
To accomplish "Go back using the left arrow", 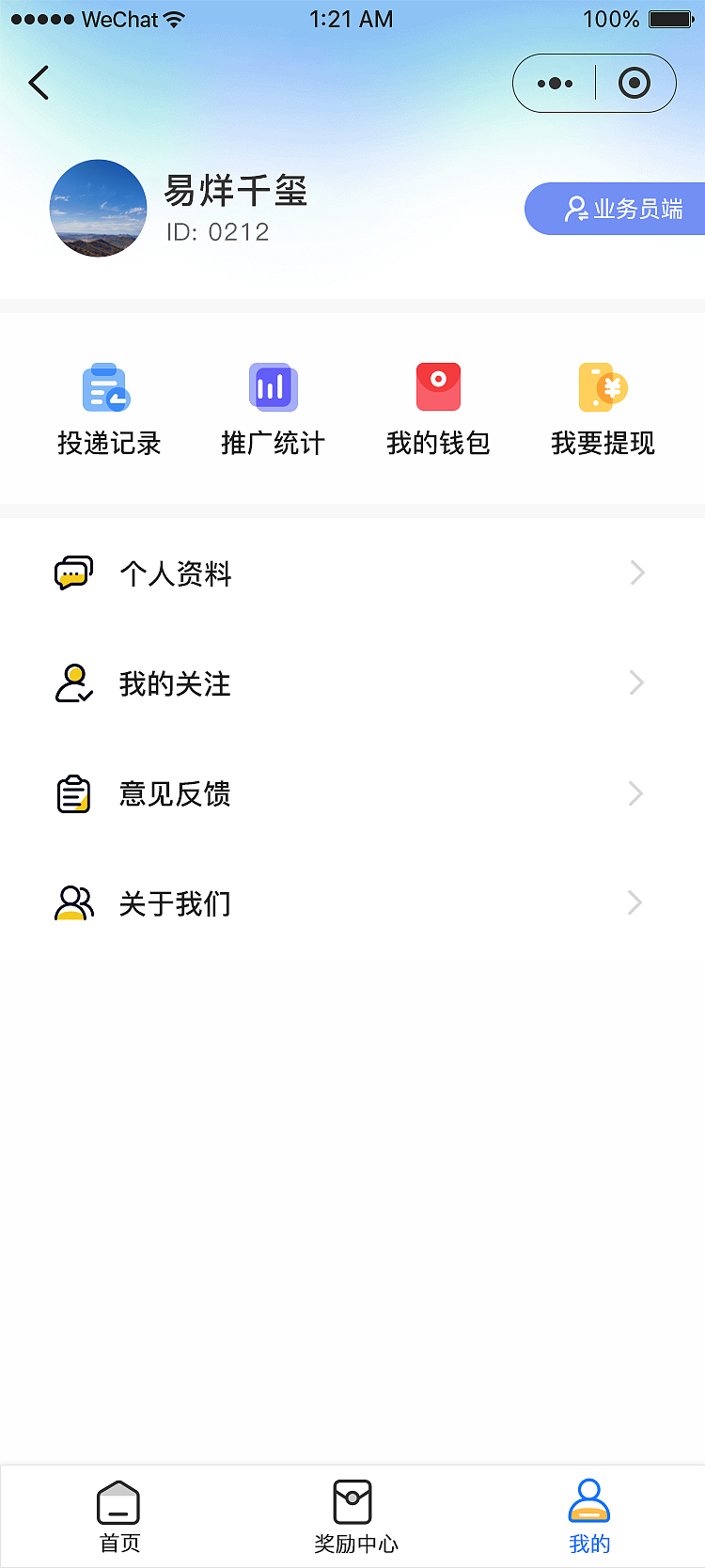I will click(x=38, y=83).
